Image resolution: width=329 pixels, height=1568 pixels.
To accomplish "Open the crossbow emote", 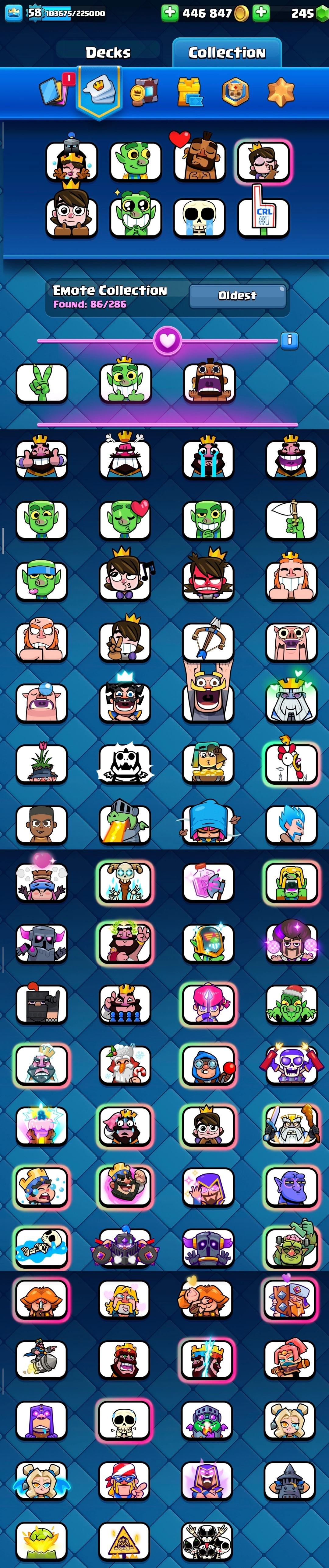I will pyautogui.click(x=208, y=641).
